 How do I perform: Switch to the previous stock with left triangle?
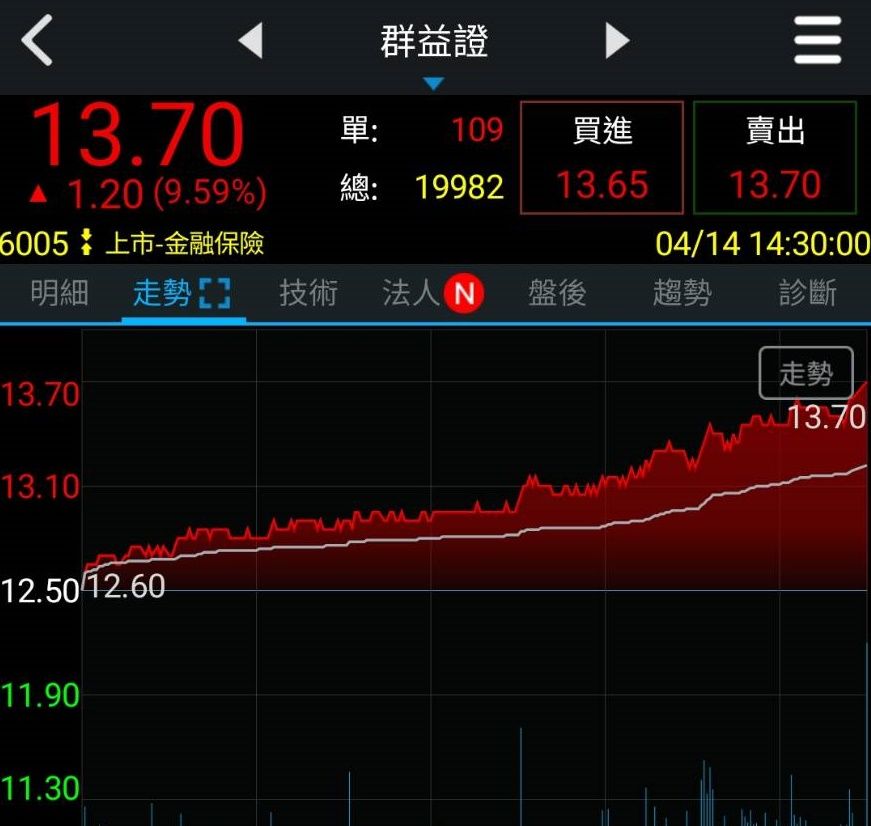(250, 42)
